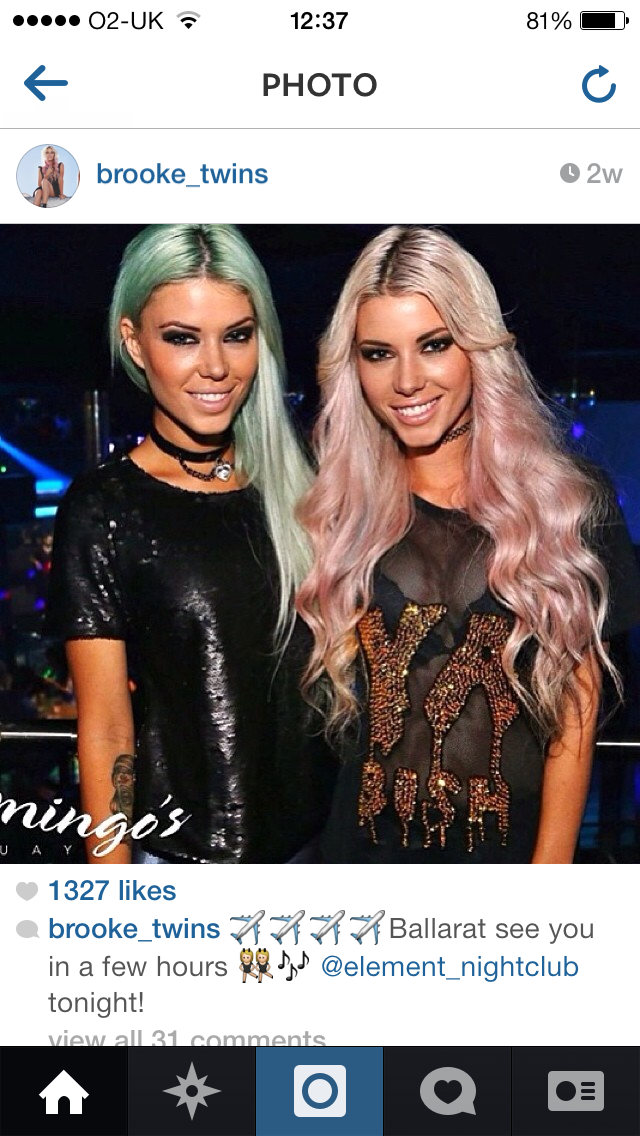Open the Explore tab
Screen dimensions: 640x1136
[x=191, y=1091]
